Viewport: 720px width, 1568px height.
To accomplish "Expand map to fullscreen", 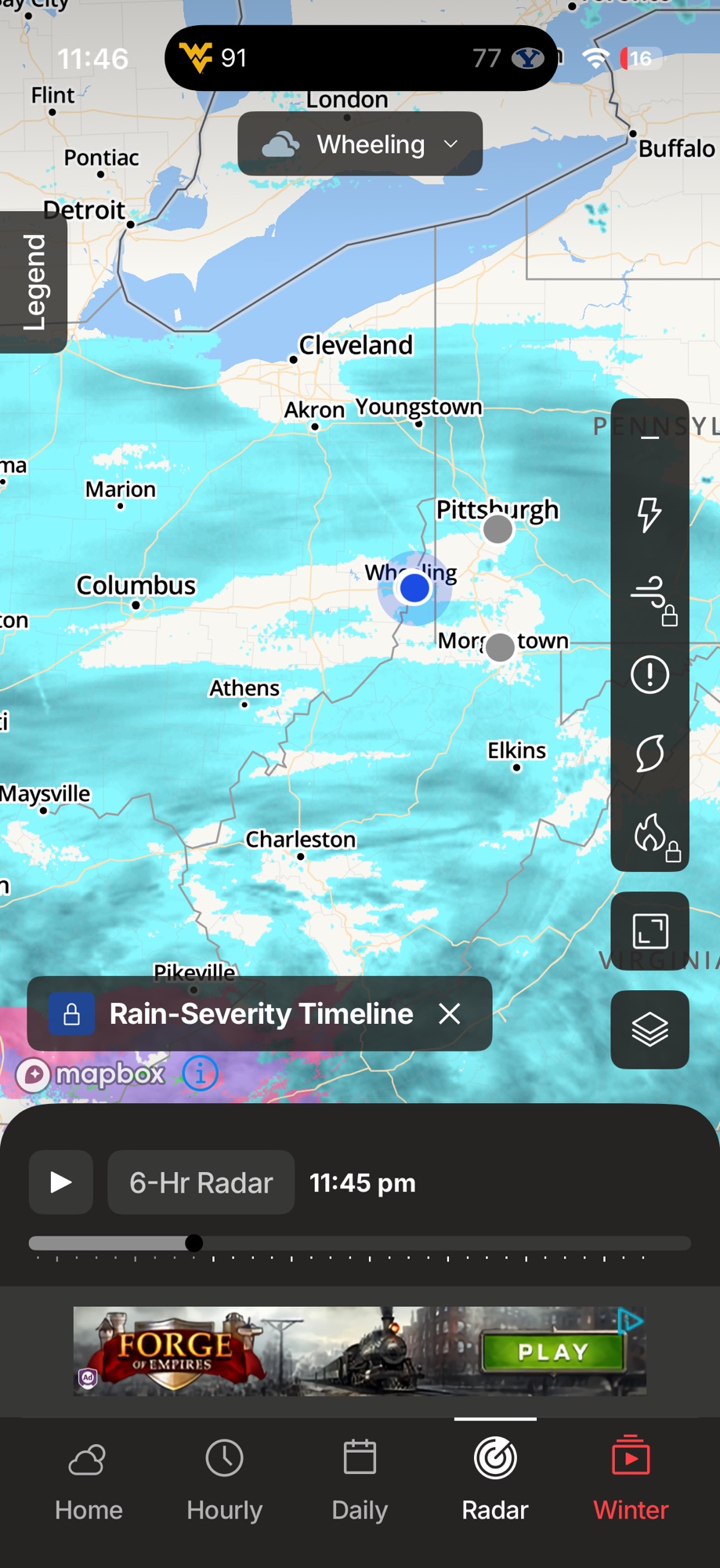I will pos(649,931).
